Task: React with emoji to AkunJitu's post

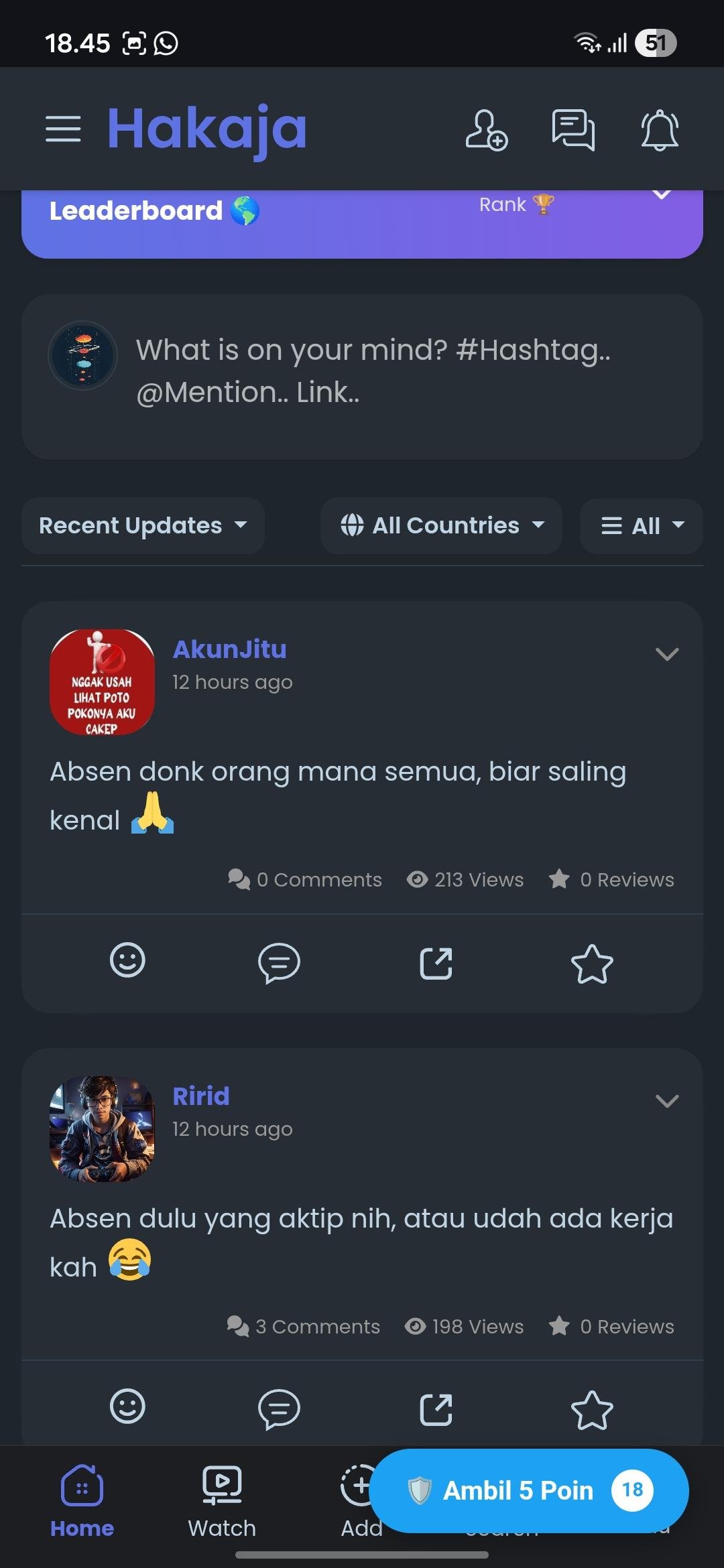Action: coord(127,960)
